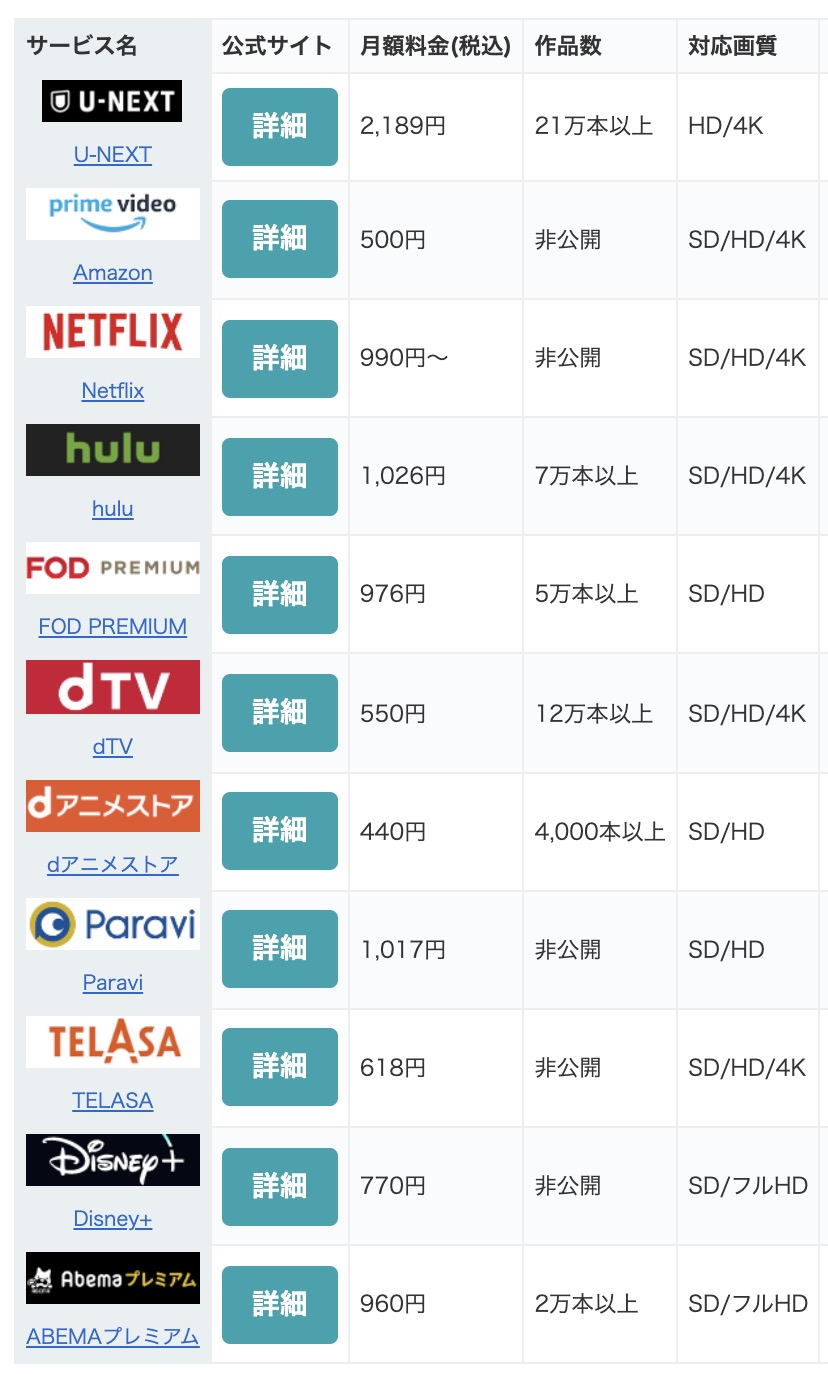Visit the FOD PREMIUM link

tap(113, 627)
